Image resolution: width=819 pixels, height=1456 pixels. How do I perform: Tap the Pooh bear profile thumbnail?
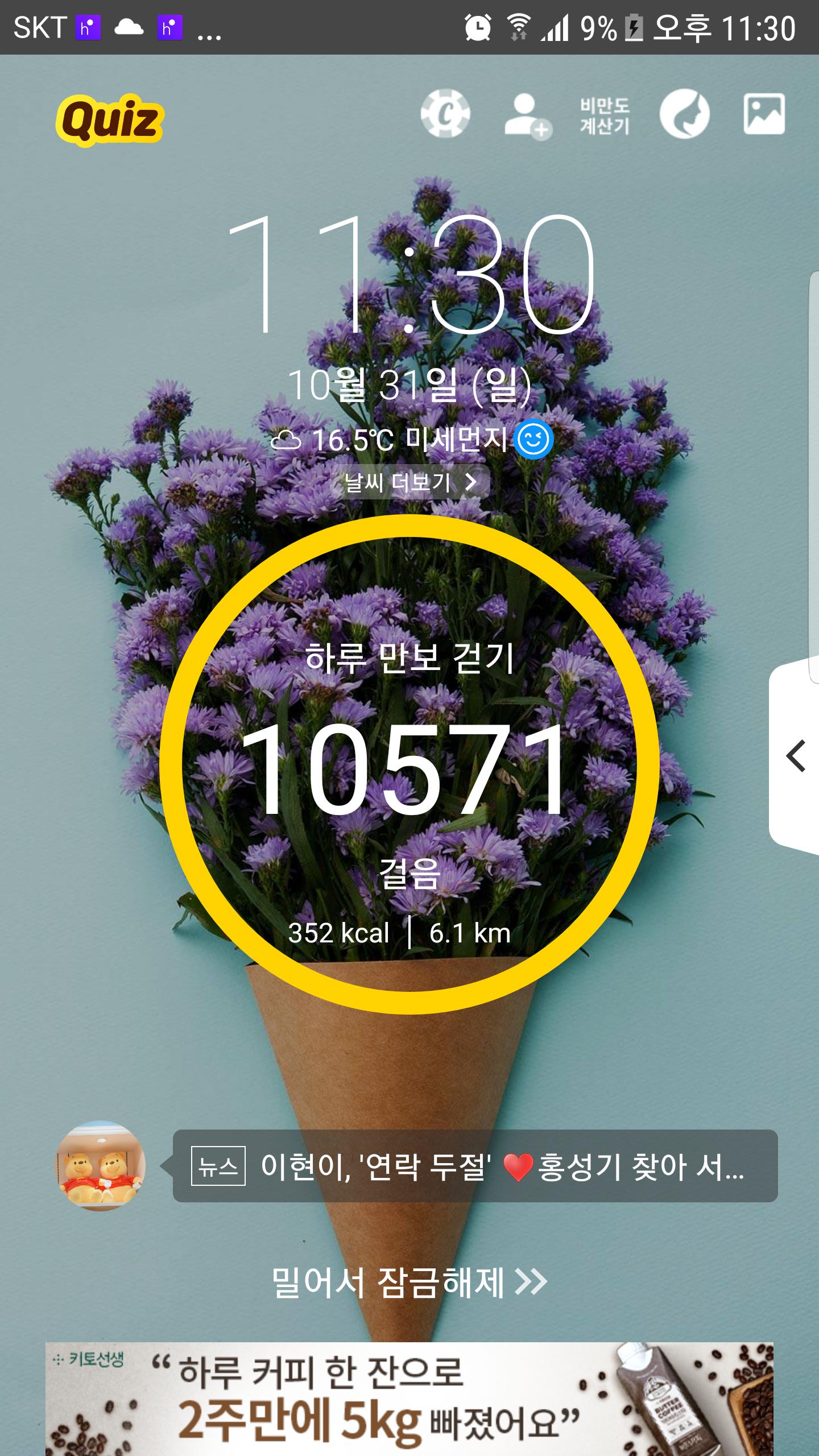(100, 1166)
